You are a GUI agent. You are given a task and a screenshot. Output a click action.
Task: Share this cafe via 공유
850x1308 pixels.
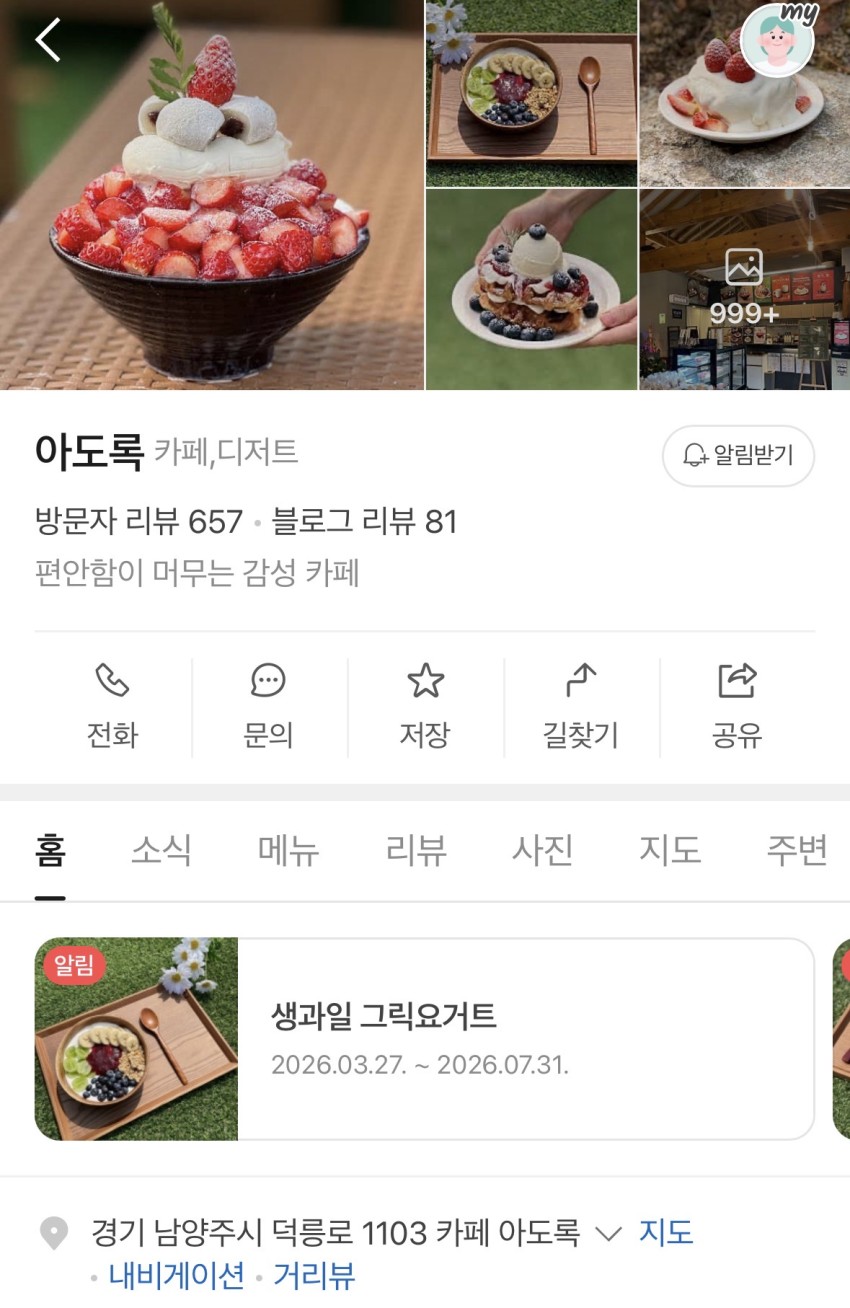(737, 706)
